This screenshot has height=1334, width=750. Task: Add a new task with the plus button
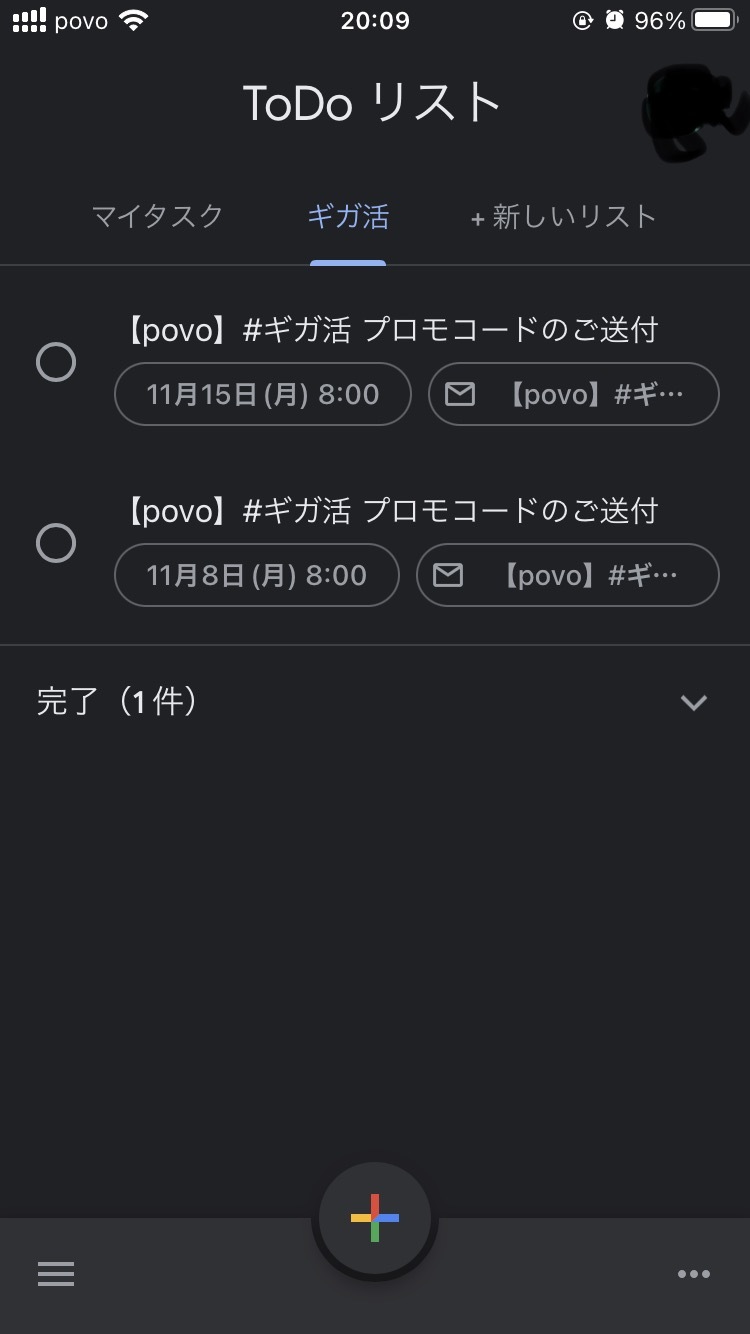pyautogui.click(x=375, y=1218)
